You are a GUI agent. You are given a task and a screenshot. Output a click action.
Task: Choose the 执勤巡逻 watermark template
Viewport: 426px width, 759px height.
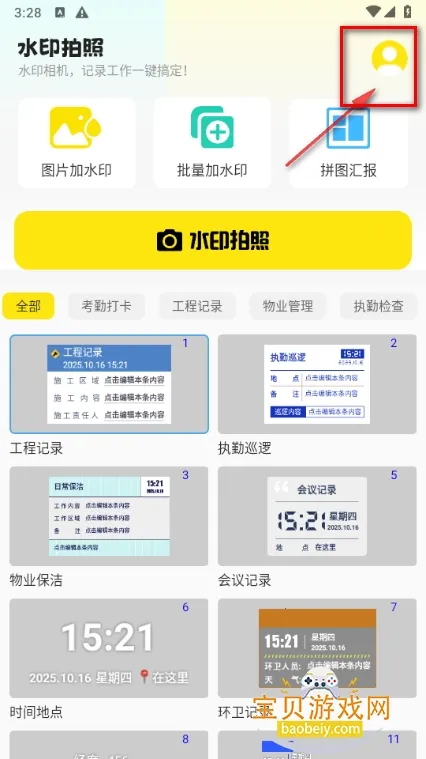317,384
